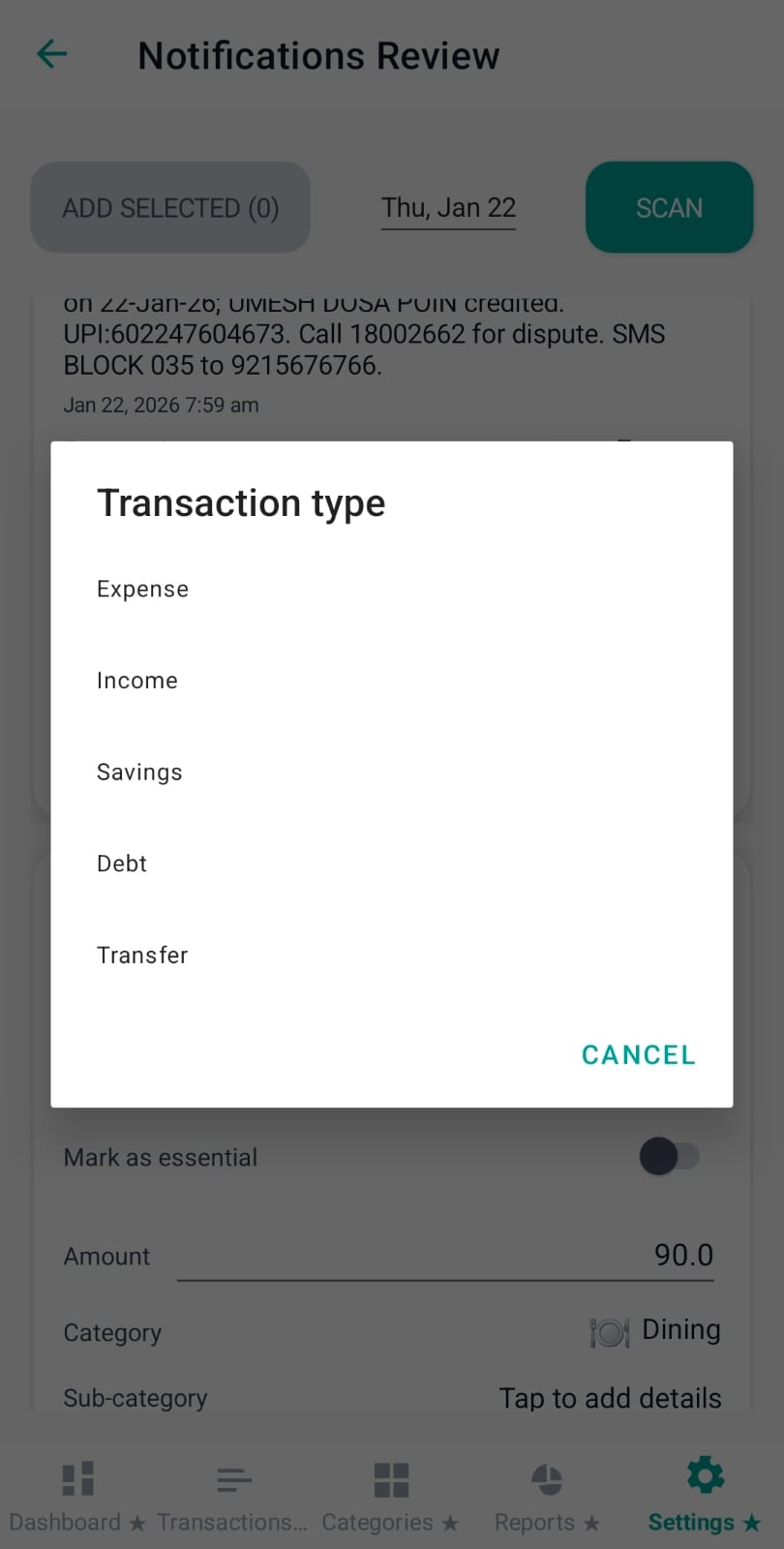Screen dimensions: 784x1549
Task: Click ADD SELECTED (0)
Action: [170, 207]
